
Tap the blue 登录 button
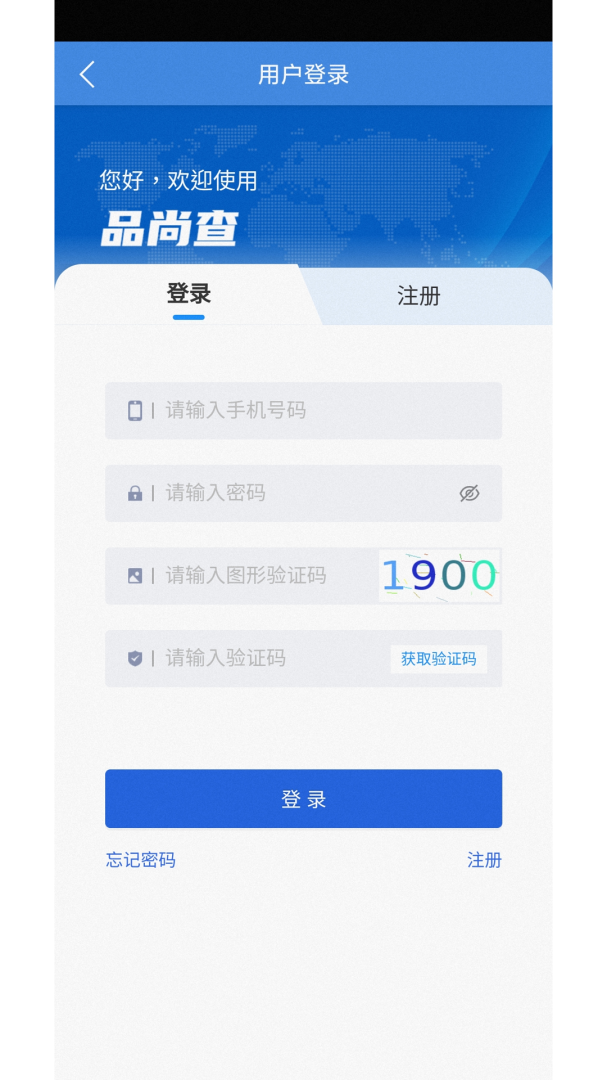303,799
